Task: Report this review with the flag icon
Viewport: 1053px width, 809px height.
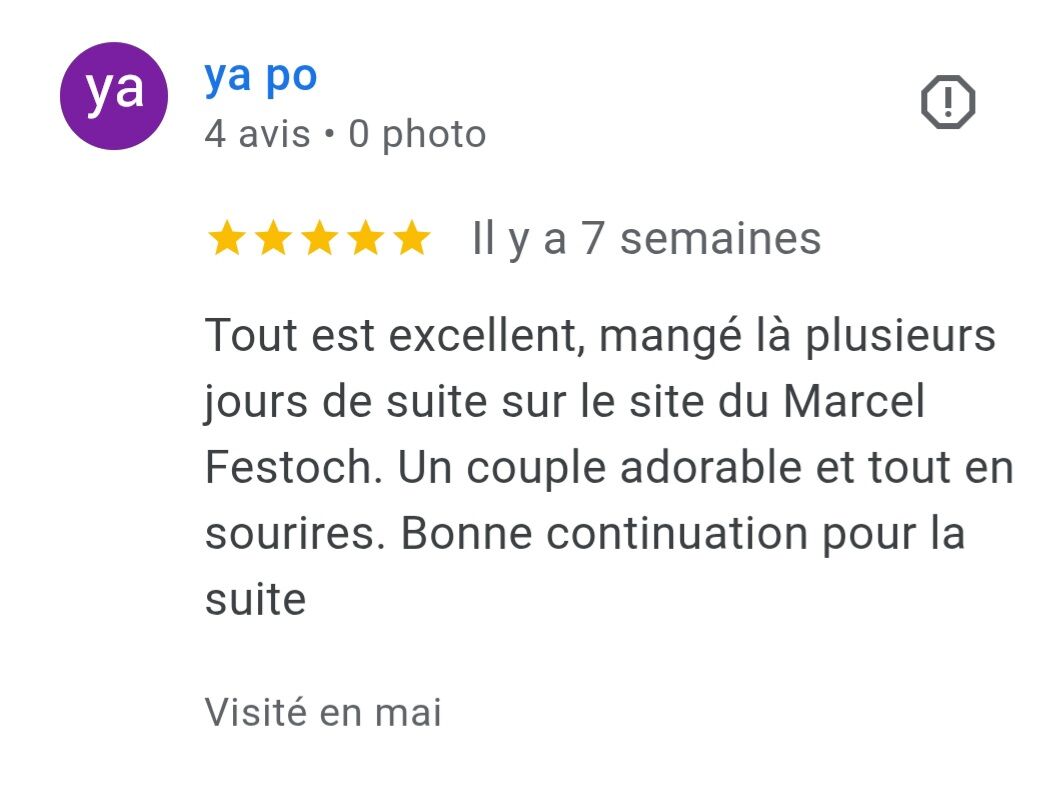Action: point(948,102)
